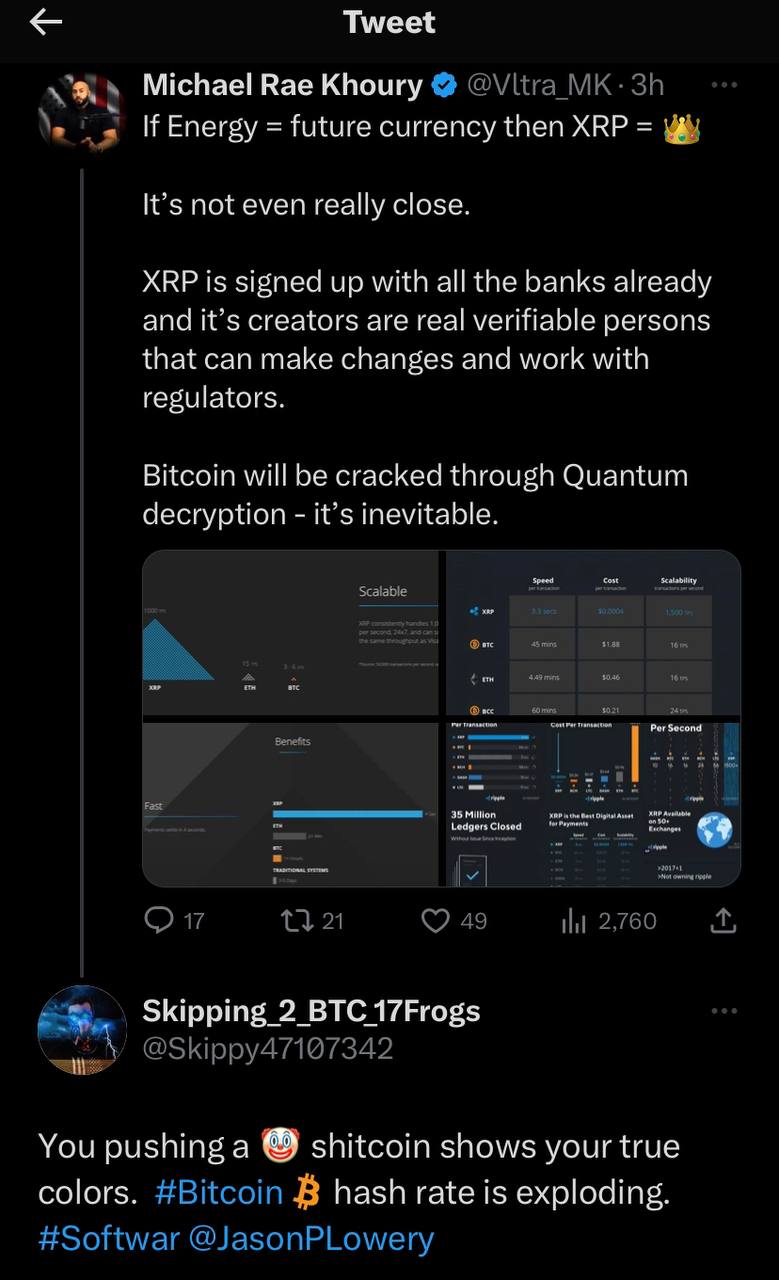Open the 35 Million Ledgers Closed image
Image resolution: width=779 pixels, height=1280 pixels.
(x=593, y=805)
